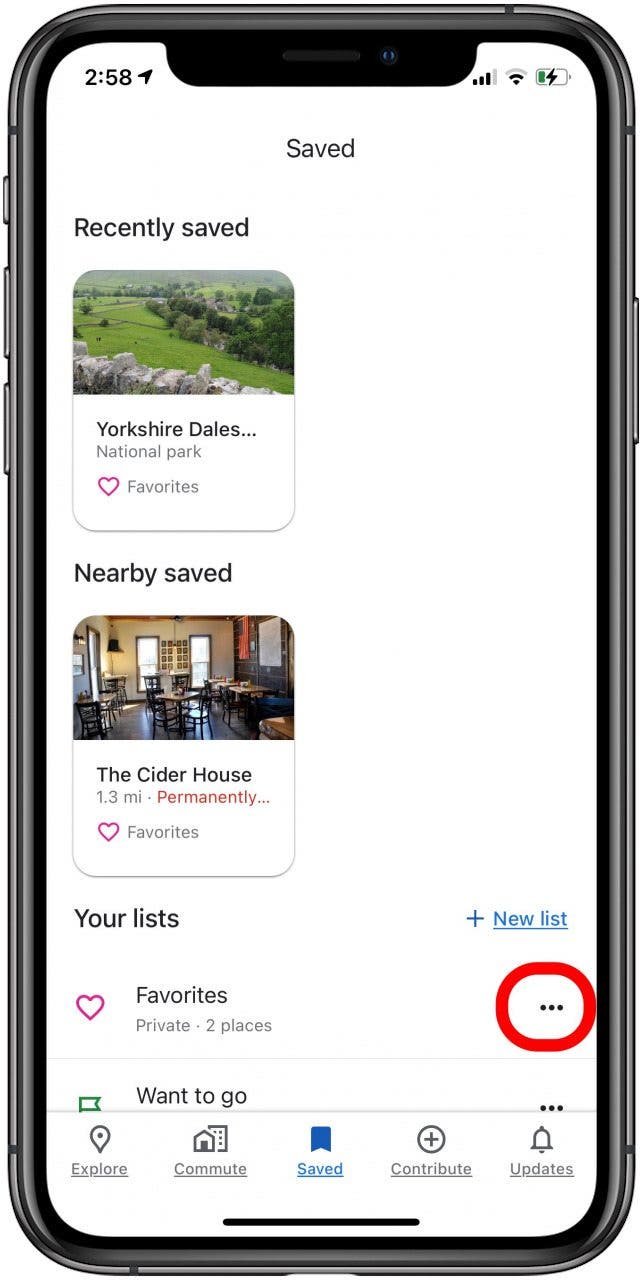Open options for Want to go list
The width and height of the screenshot is (642, 1280).
pos(551,1106)
